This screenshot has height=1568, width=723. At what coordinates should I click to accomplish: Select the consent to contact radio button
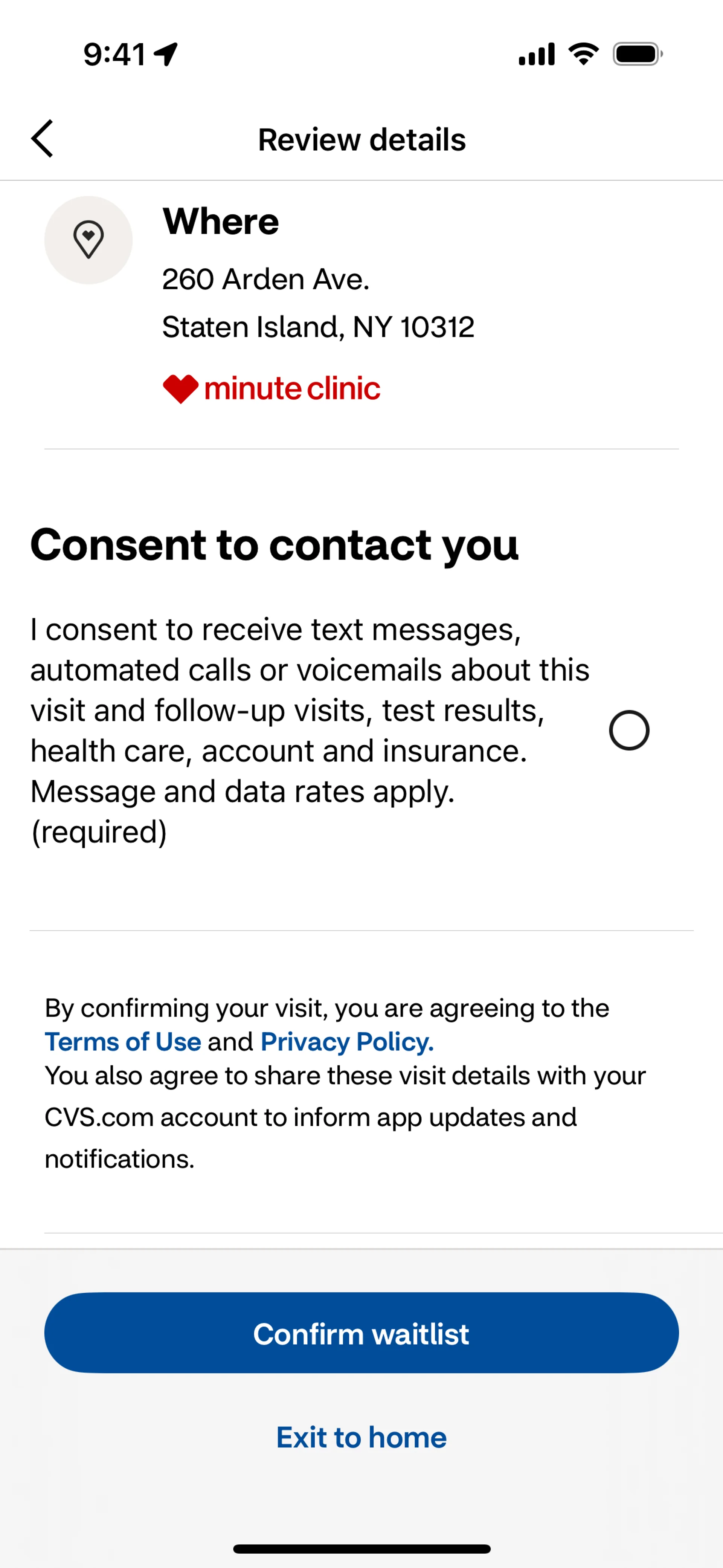(x=628, y=730)
